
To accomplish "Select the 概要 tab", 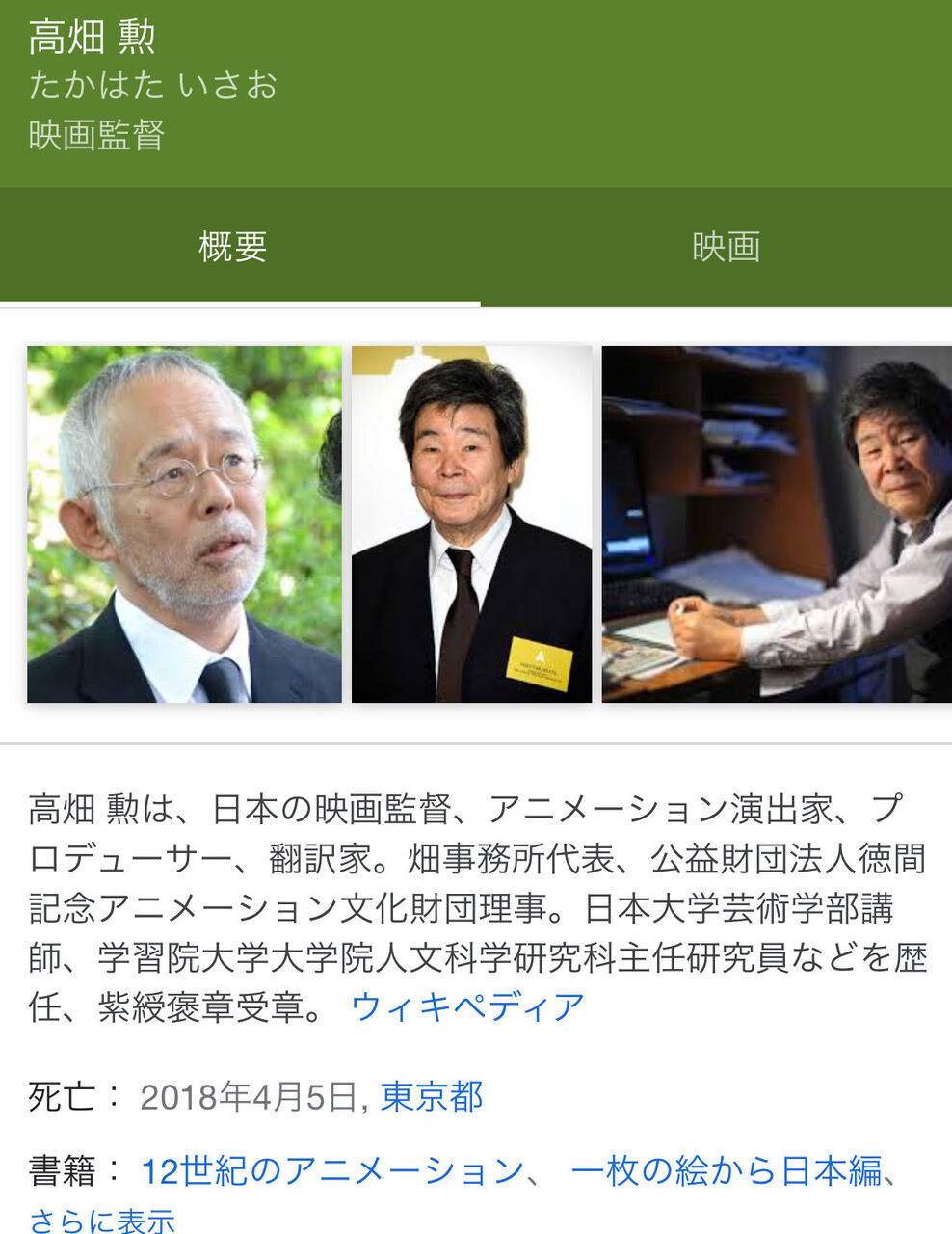I will [232, 247].
